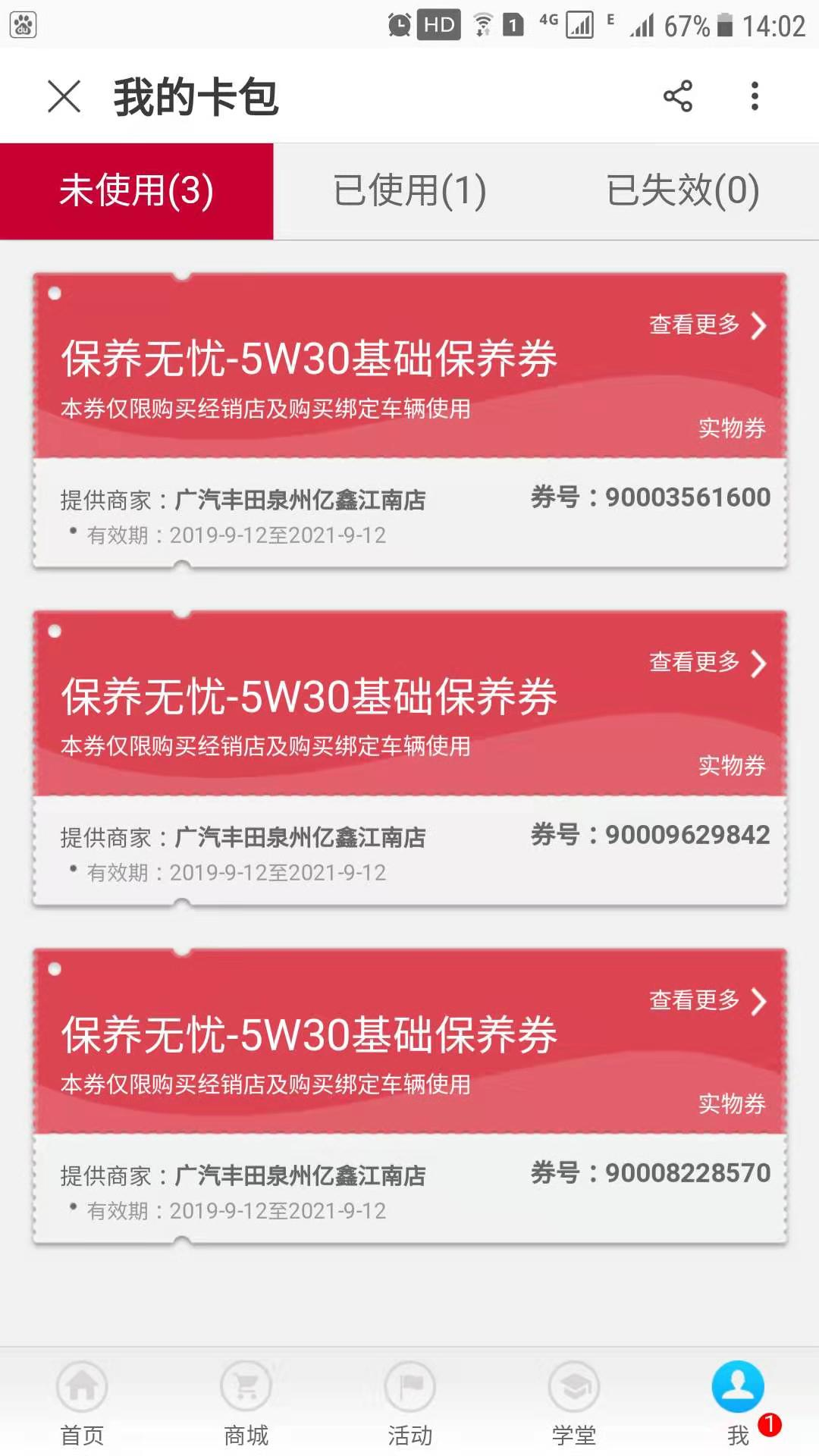The image size is (819, 1456).
Task: Share this card wallet page
Action: point(677,96)
